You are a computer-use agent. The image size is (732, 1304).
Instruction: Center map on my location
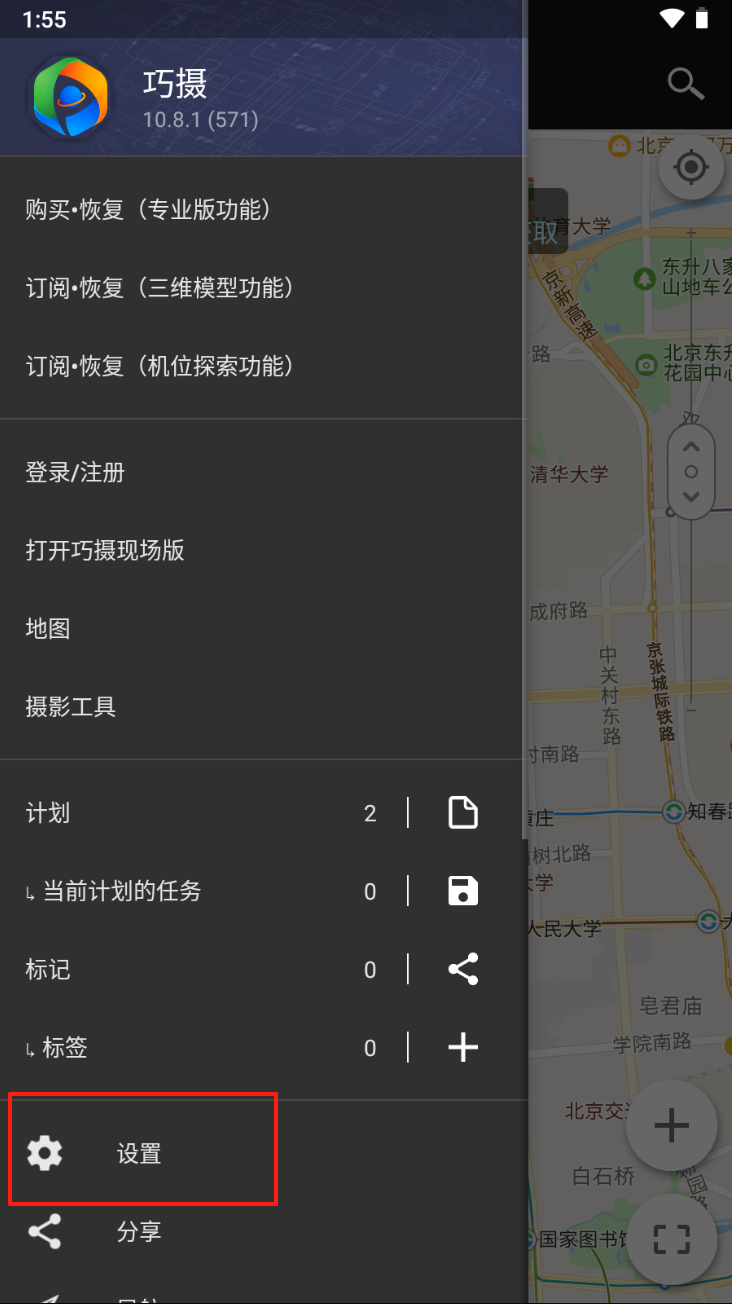(691, 167)
